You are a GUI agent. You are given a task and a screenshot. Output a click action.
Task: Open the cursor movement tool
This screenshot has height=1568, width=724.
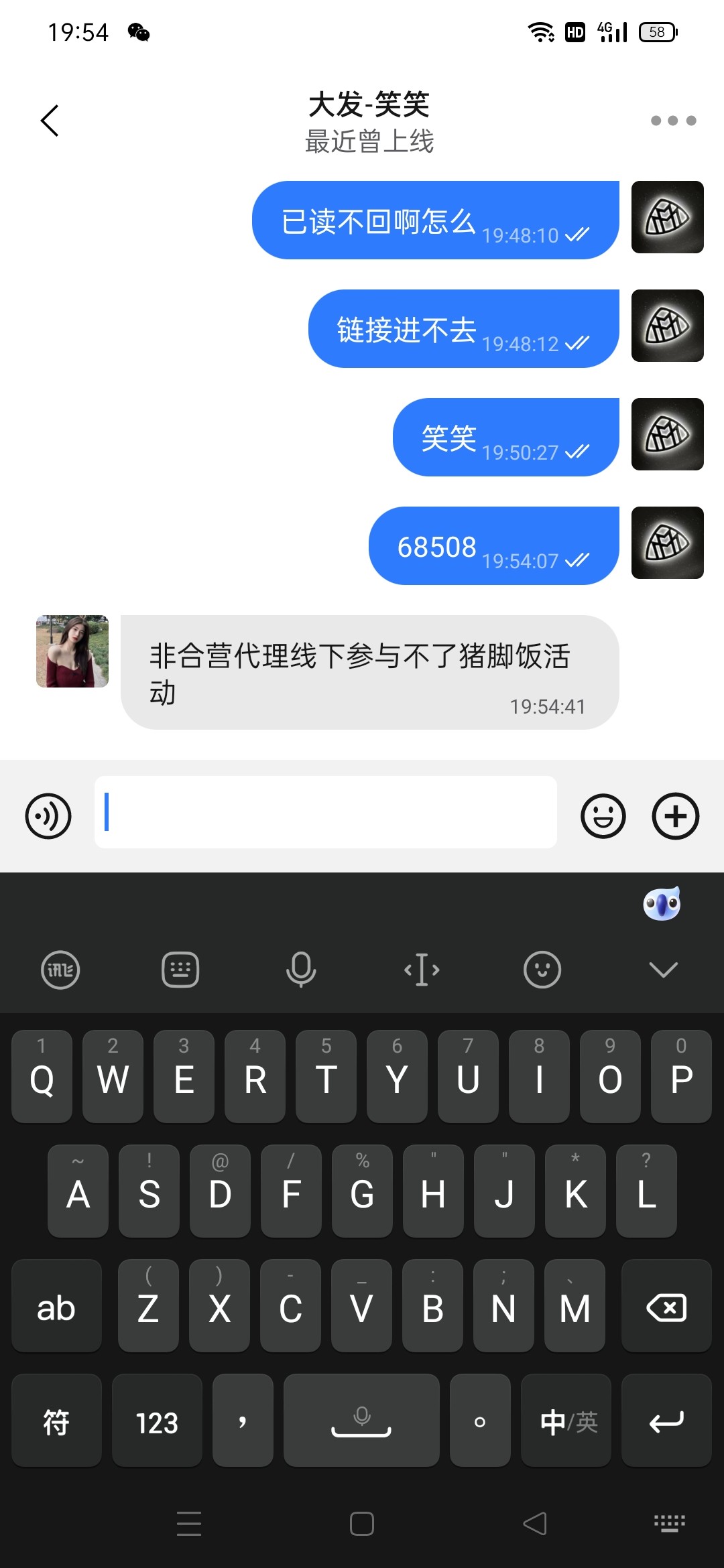click(422, 970)
